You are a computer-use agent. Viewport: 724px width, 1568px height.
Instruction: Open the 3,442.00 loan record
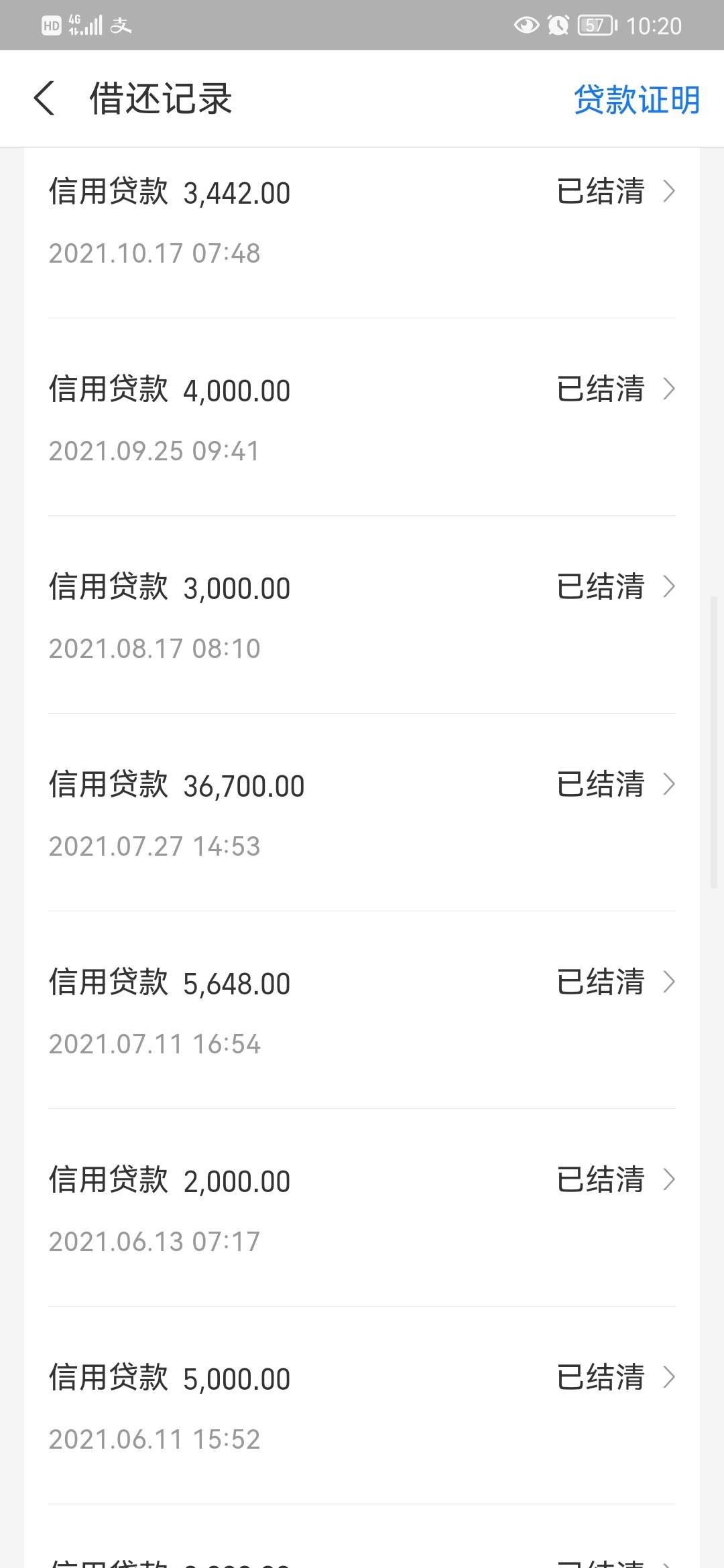pyautogui.click(x=362, y=220)
